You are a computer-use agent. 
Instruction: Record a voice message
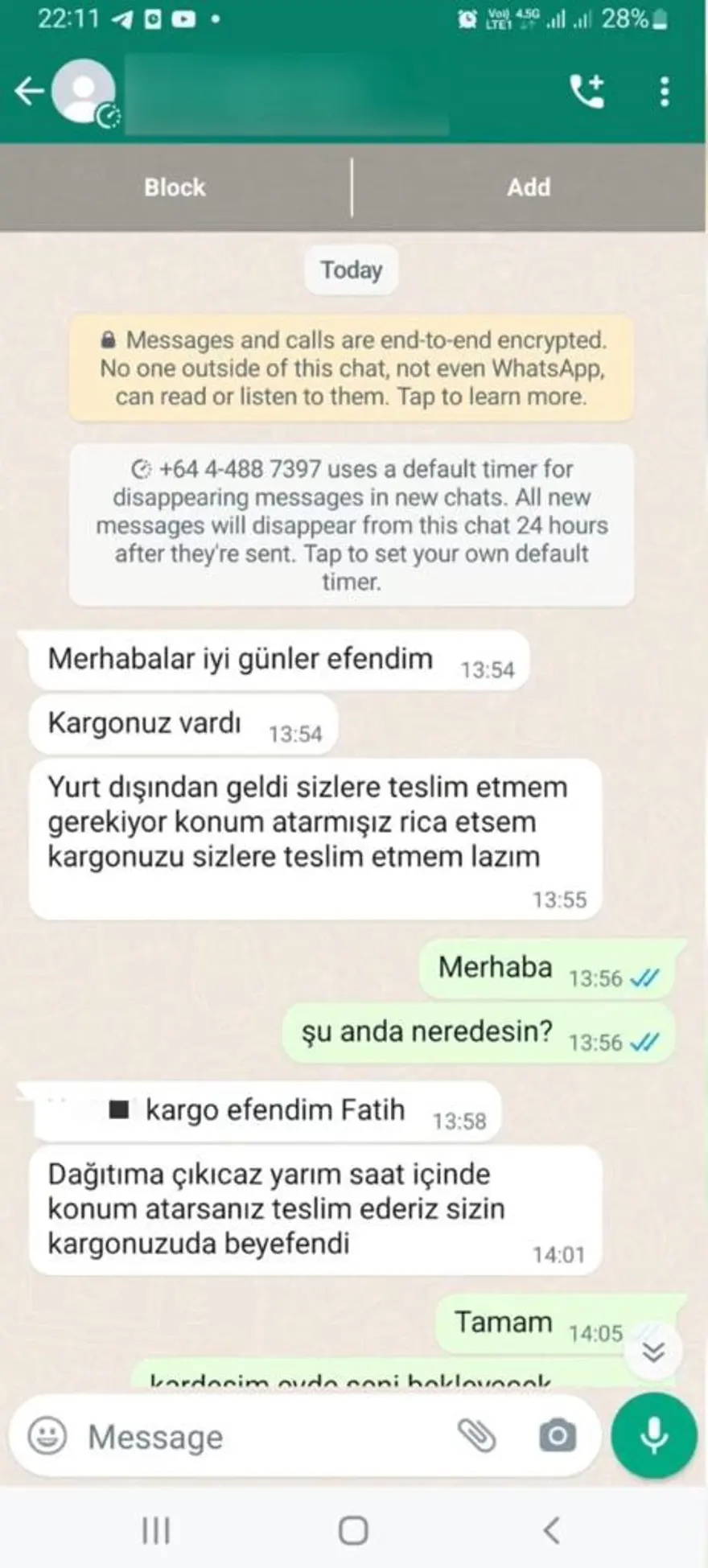(x=653, y=1436)
